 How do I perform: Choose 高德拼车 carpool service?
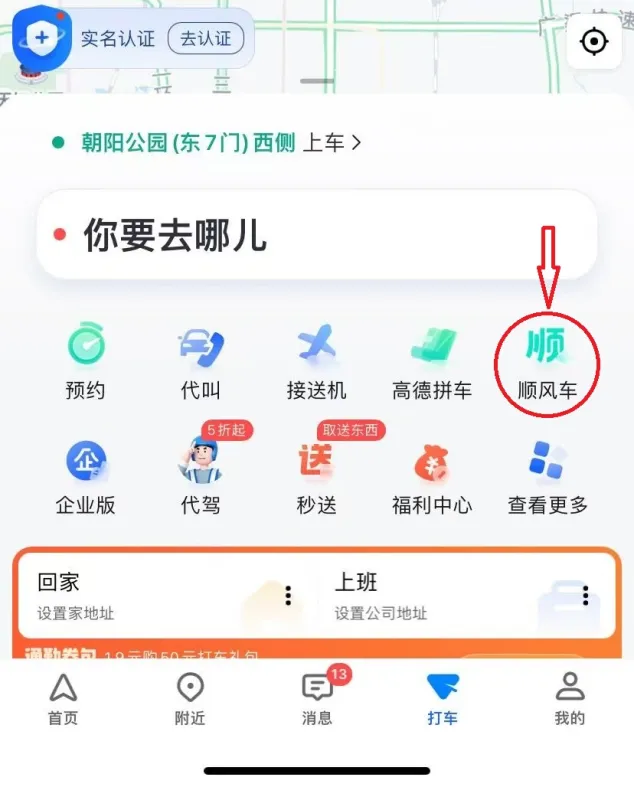[432, 362]
